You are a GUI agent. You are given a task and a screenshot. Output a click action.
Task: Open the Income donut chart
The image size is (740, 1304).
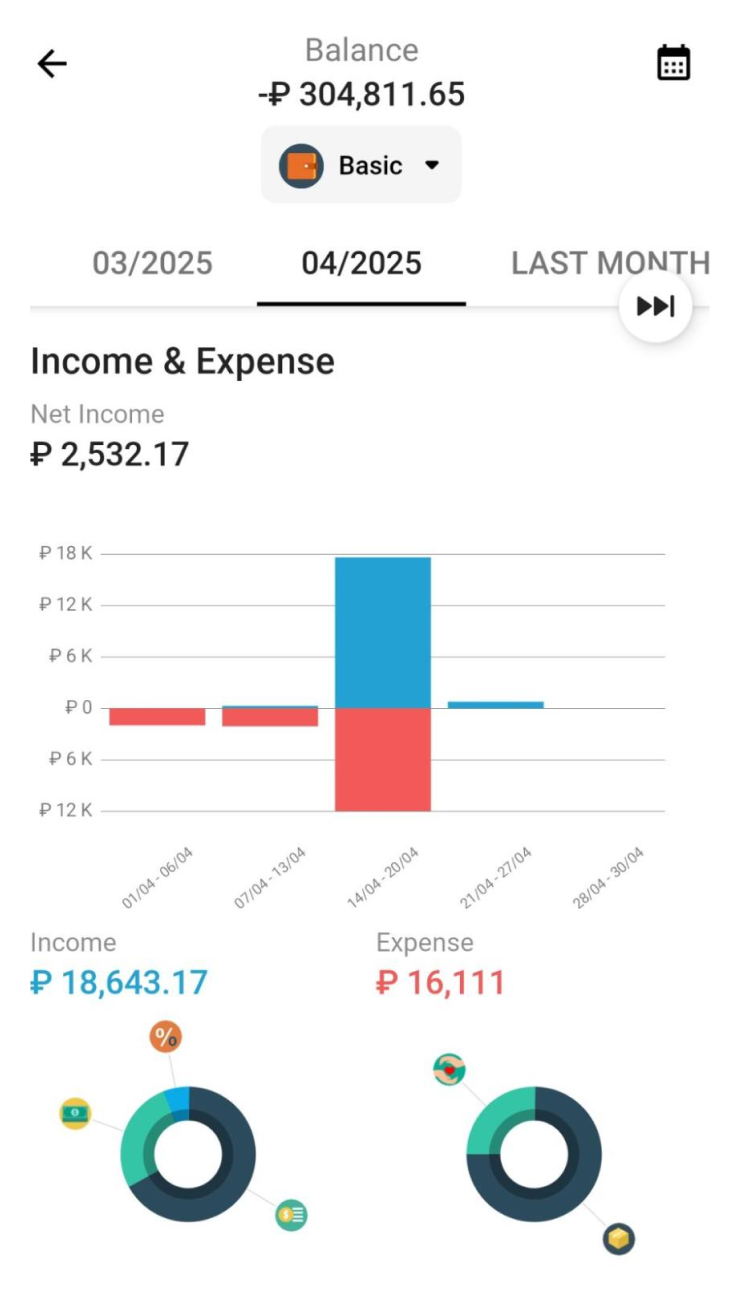[x=188, y=1154]
